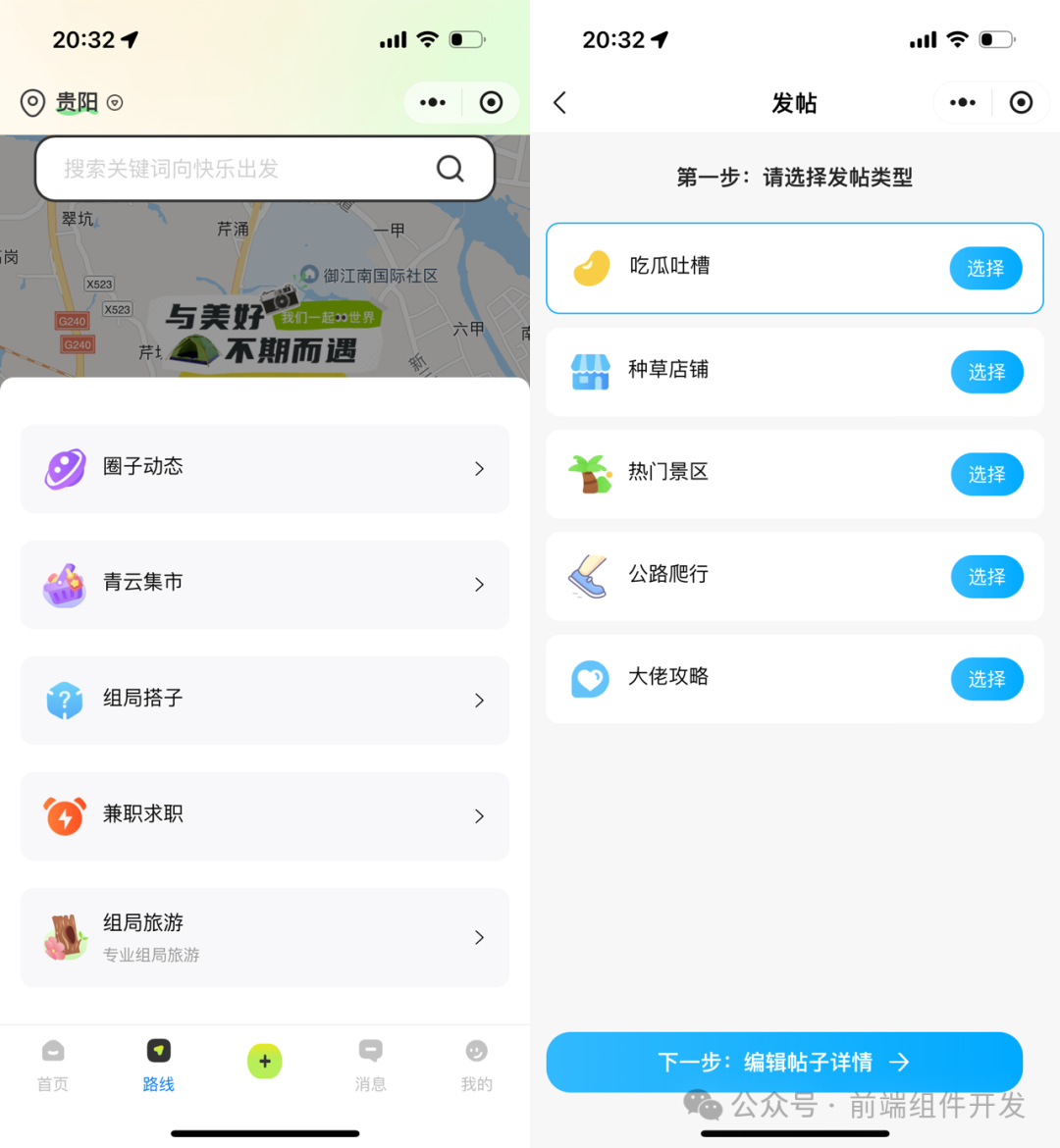
Task: Expand the 圈子动态 entry via its chevron
Action: (x=479, y=468)
